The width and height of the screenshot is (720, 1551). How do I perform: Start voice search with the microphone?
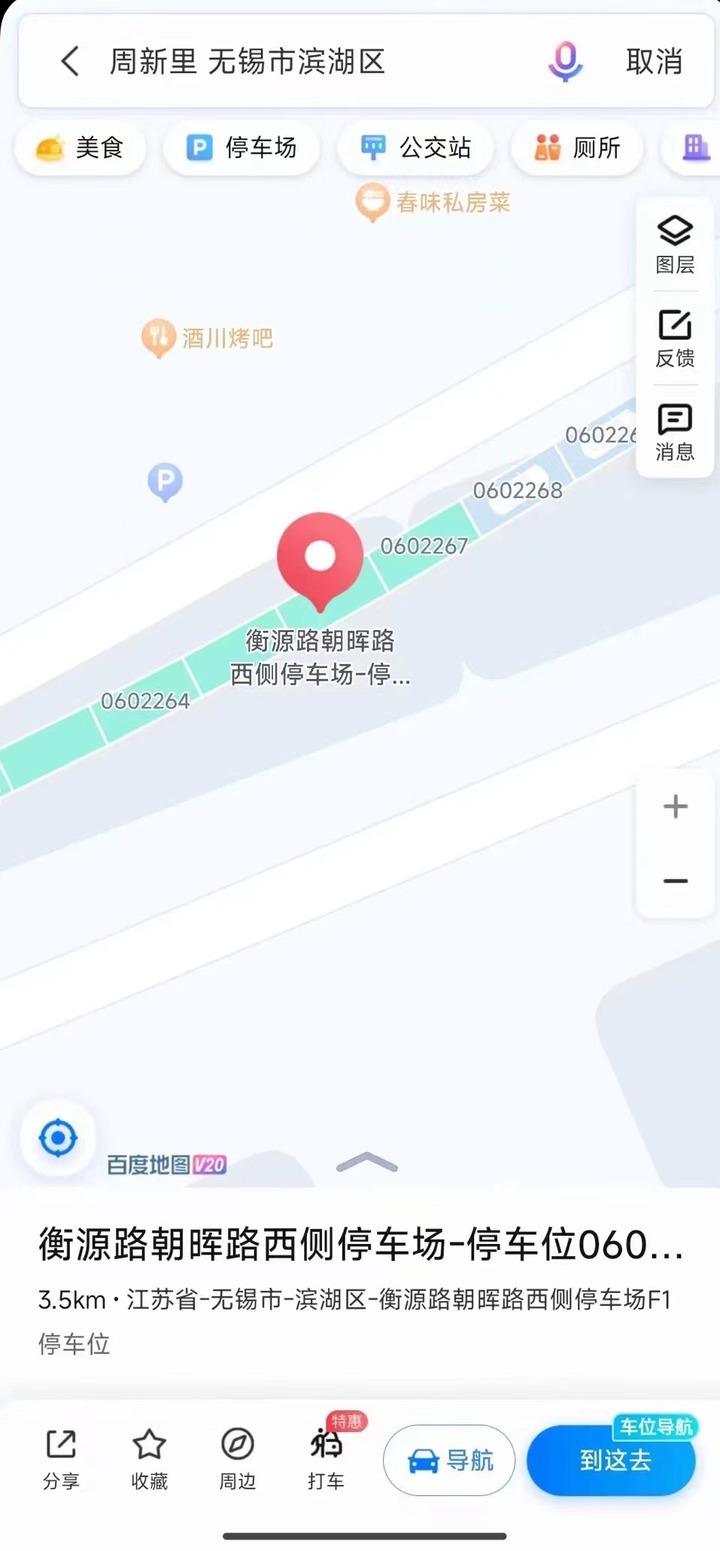[565, 61]
